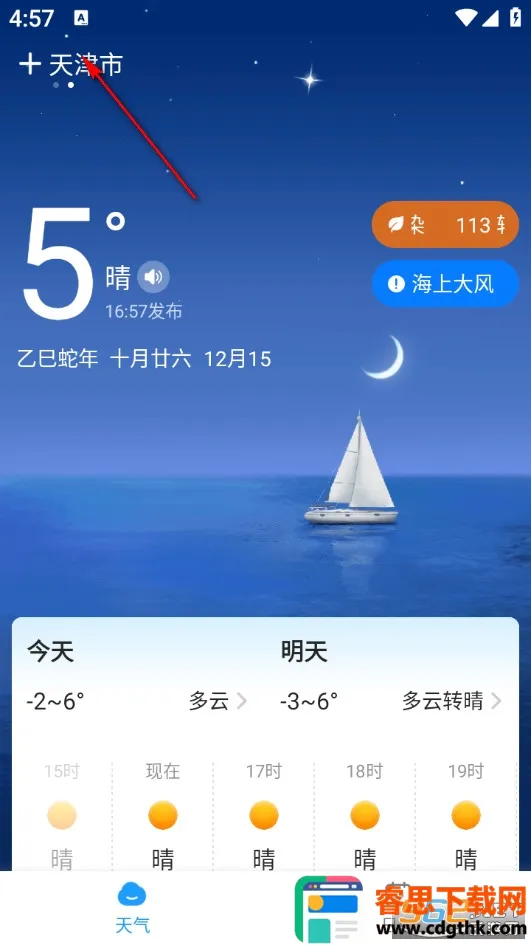
Task: Open the 天津市 city name
Action: tap(86, 64)
